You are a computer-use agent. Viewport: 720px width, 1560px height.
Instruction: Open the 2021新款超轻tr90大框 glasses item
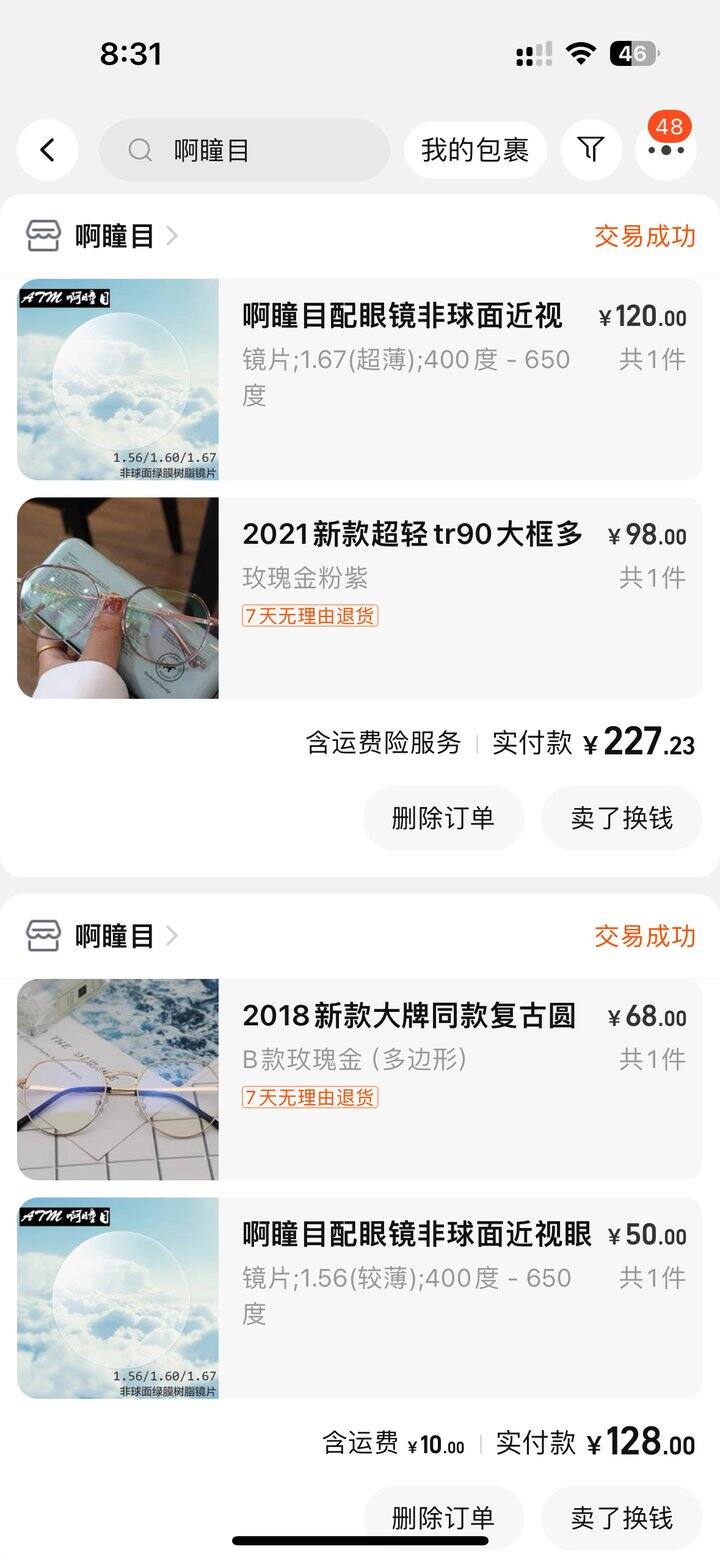click(x=360, y=598)
